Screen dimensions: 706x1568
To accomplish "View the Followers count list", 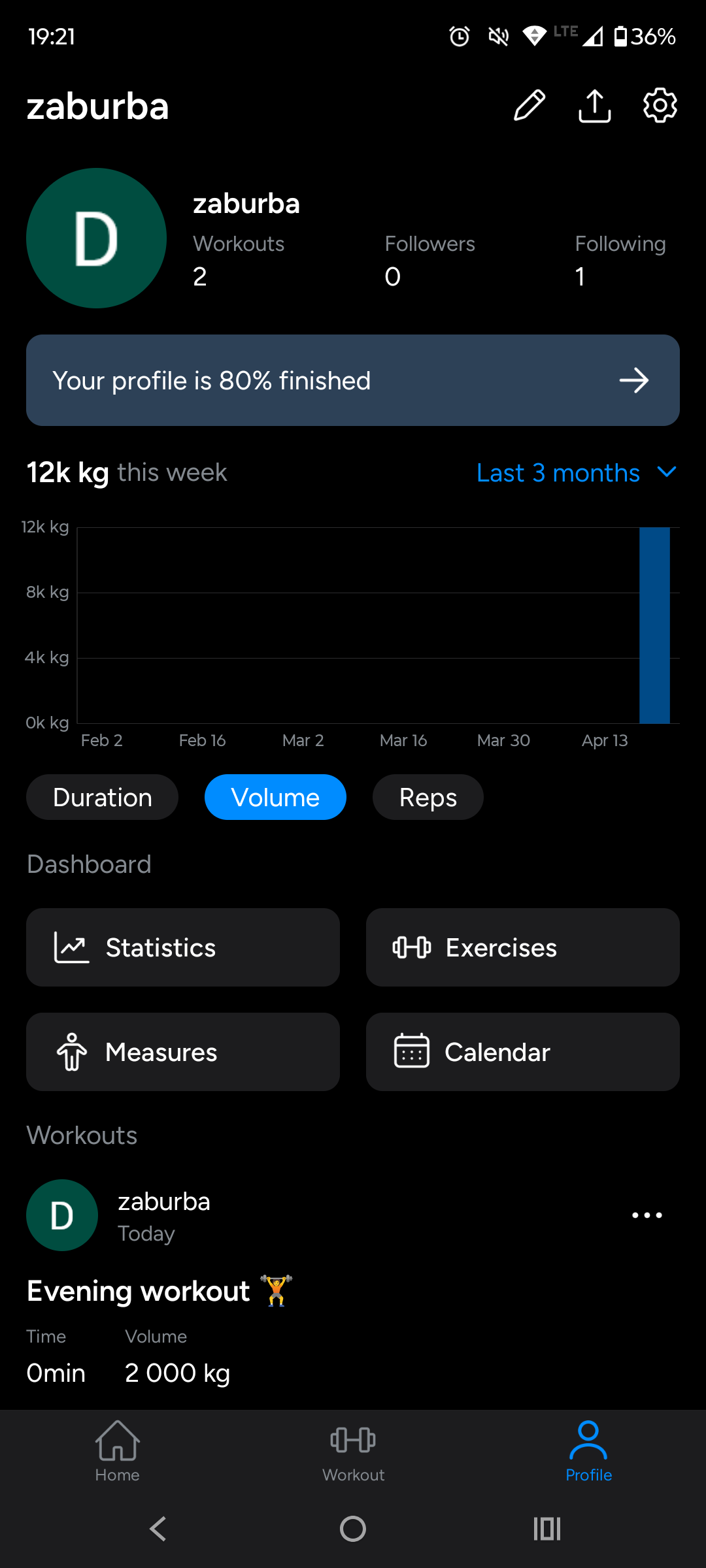I will [429, 260].
